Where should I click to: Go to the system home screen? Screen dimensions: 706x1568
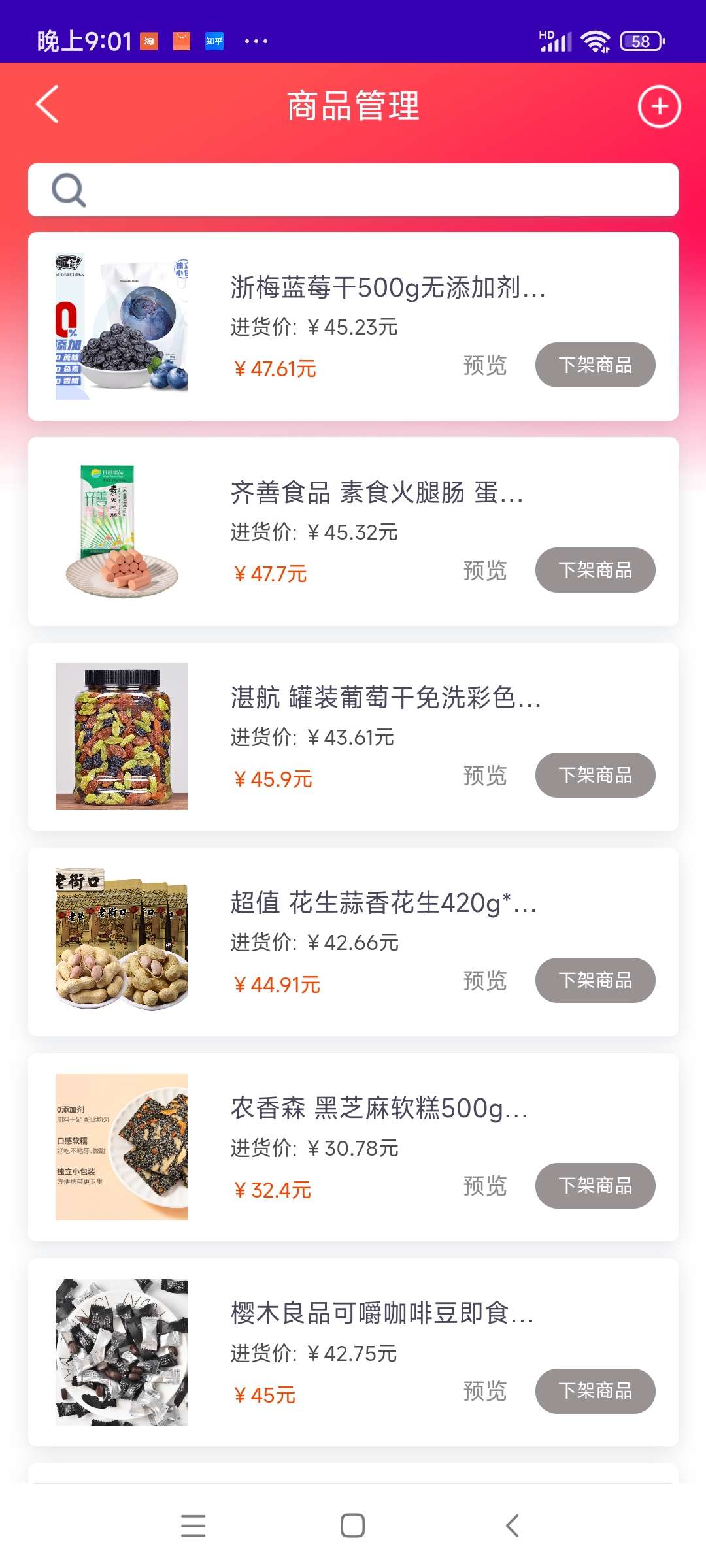pos(352,1526)
